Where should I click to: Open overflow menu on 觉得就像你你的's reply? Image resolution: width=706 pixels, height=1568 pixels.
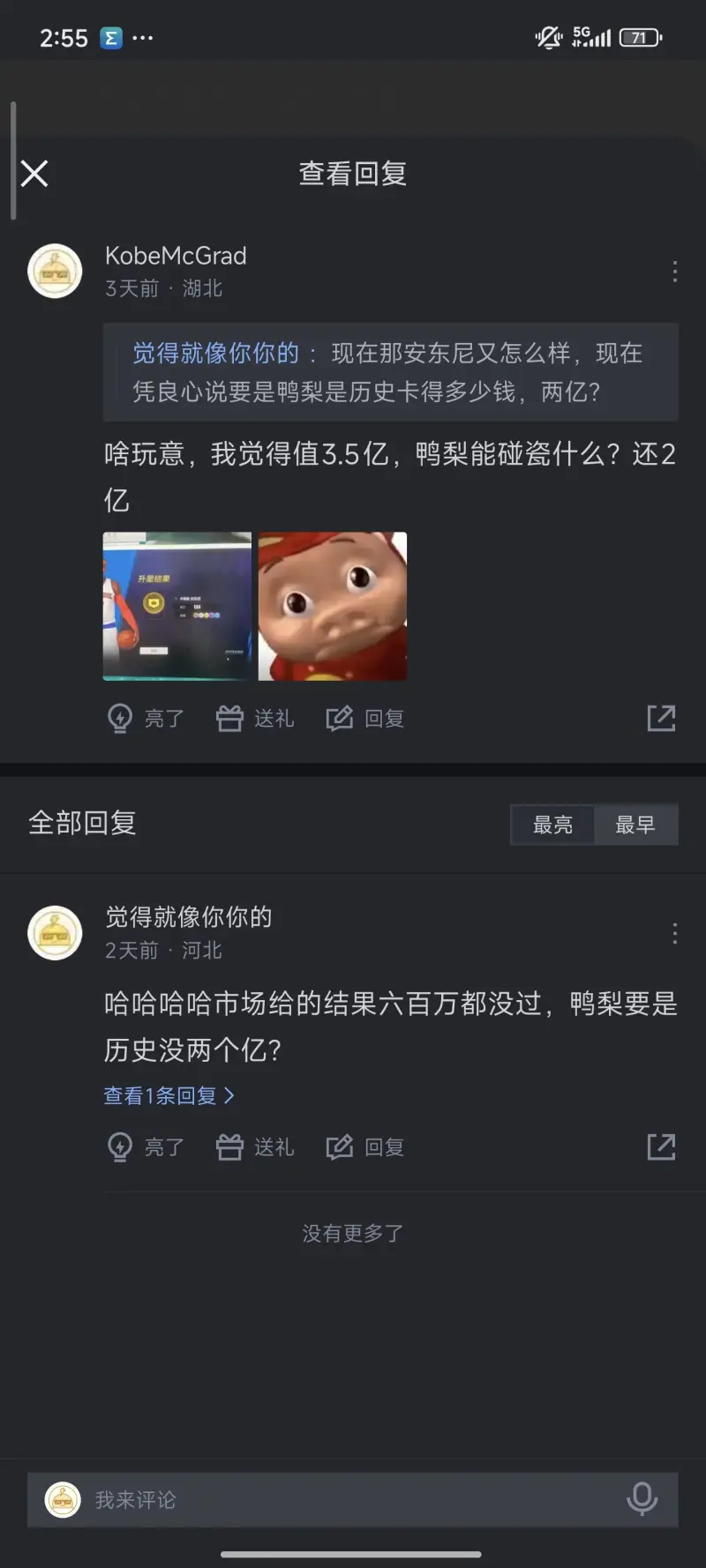click(x=674, y=933)
